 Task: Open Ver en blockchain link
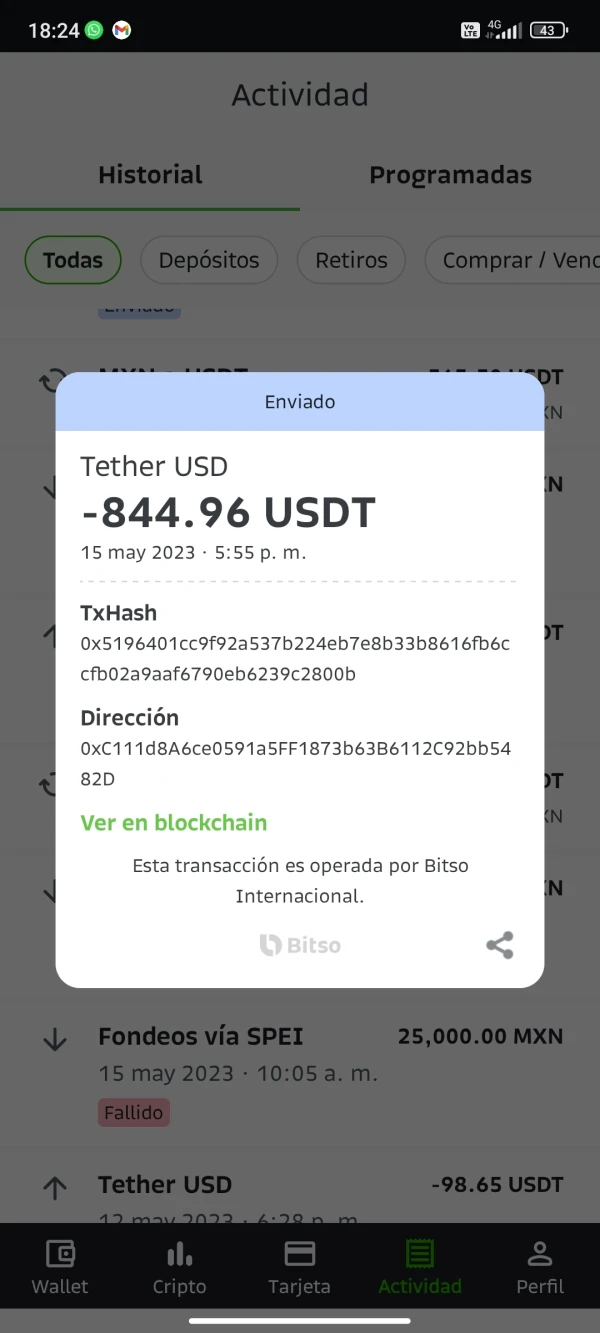coord(174,823)
